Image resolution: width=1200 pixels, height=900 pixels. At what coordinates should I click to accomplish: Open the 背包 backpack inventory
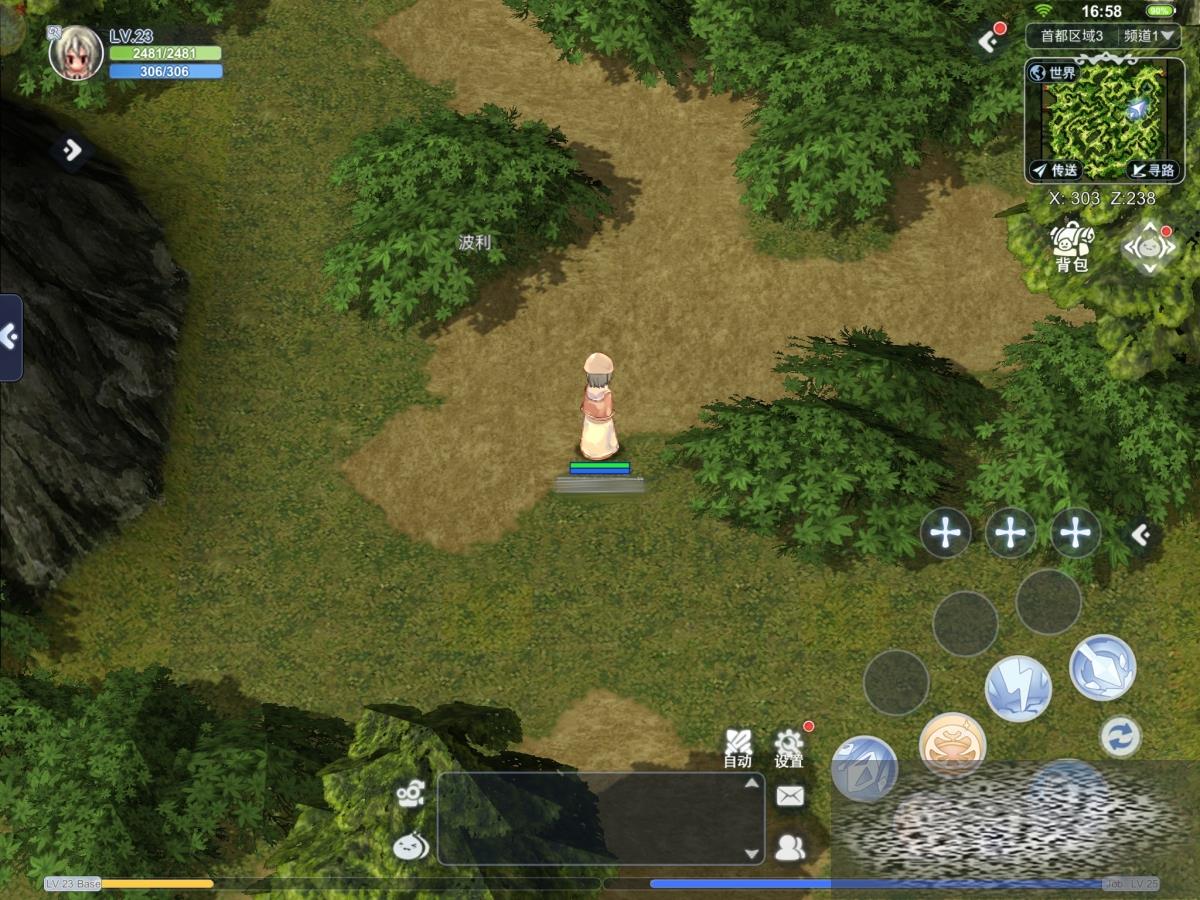coord(1071,247)
